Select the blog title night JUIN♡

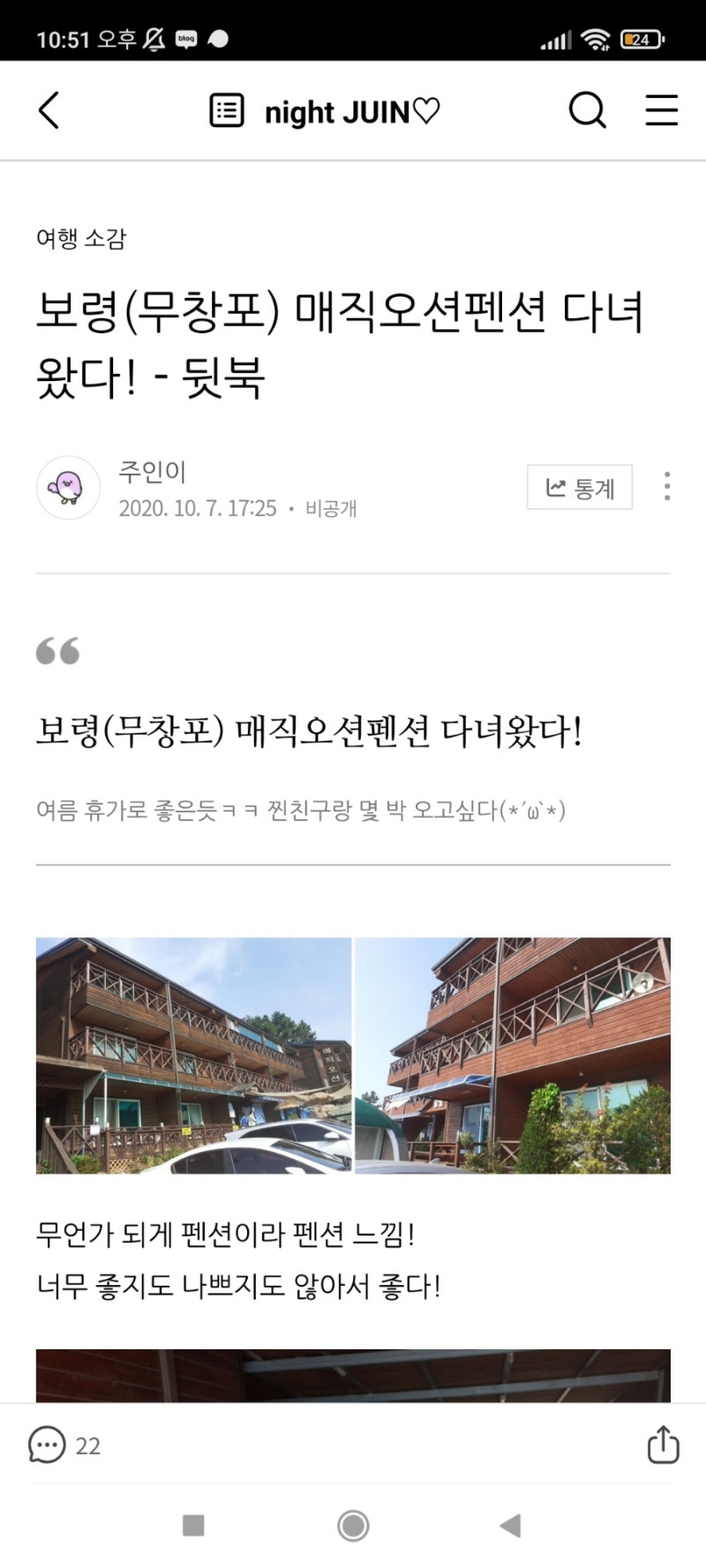pyautogui.click(x=351, y=112)
